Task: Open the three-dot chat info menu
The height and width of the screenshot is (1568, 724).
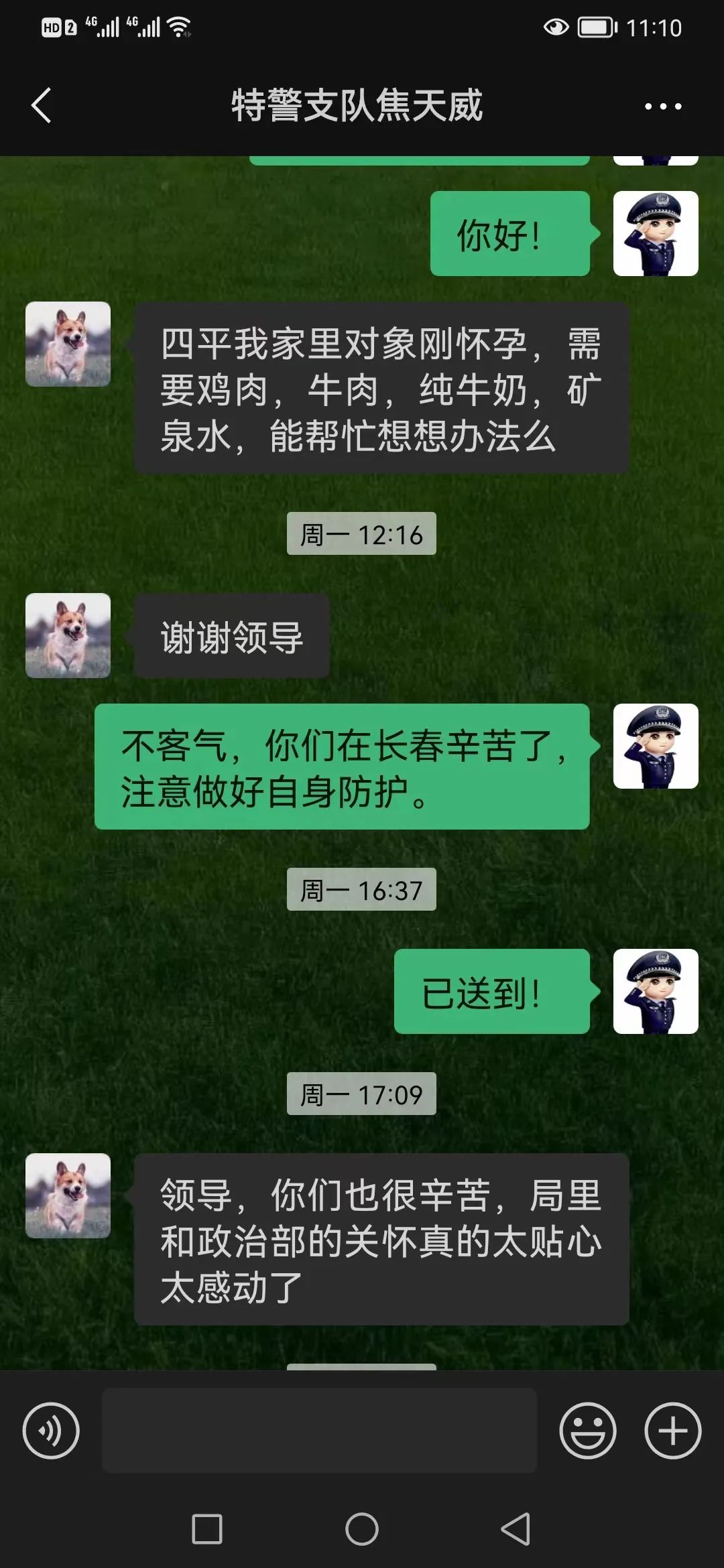Action: [x=662, y=106]
